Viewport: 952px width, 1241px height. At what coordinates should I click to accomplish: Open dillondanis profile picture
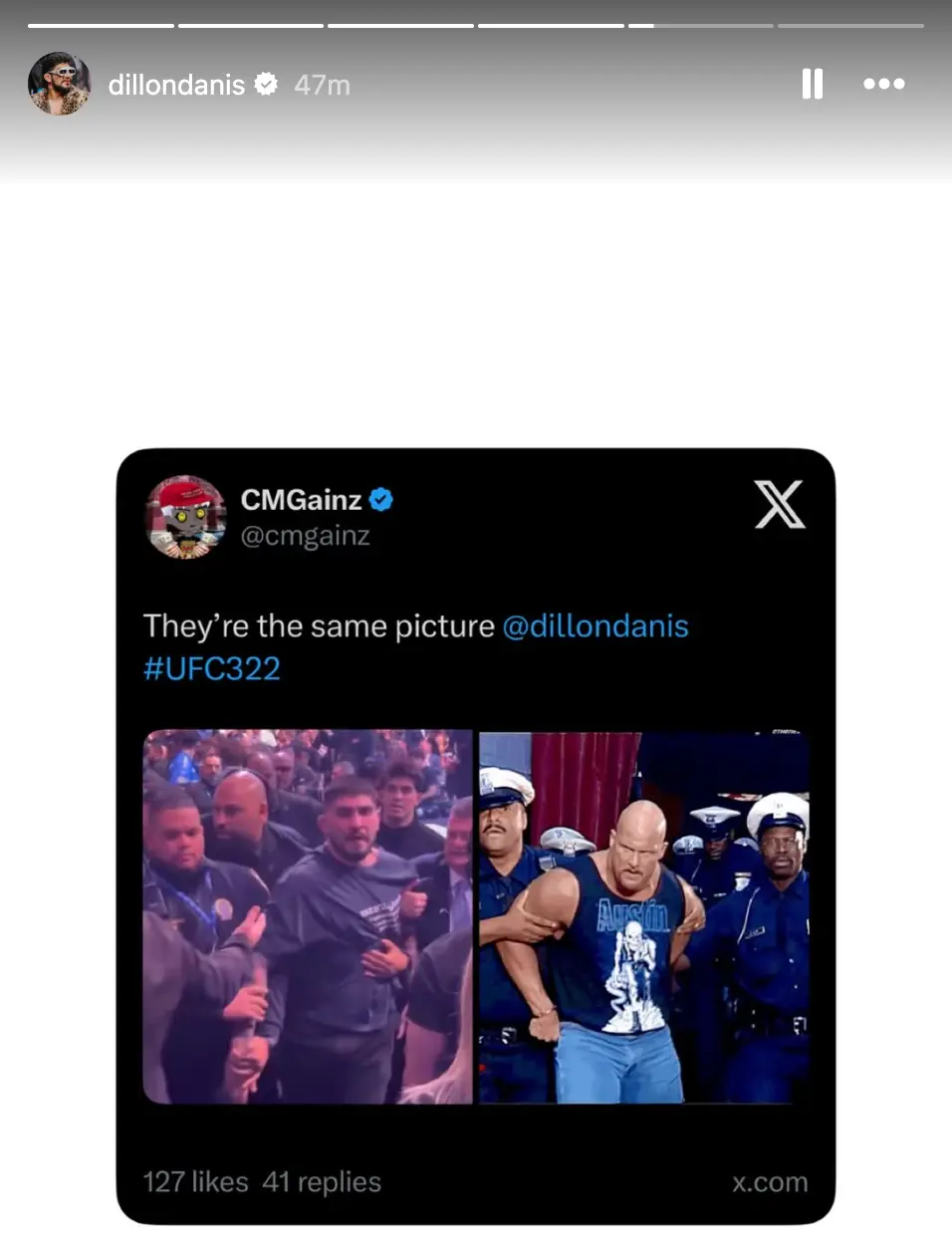[59, 84]
